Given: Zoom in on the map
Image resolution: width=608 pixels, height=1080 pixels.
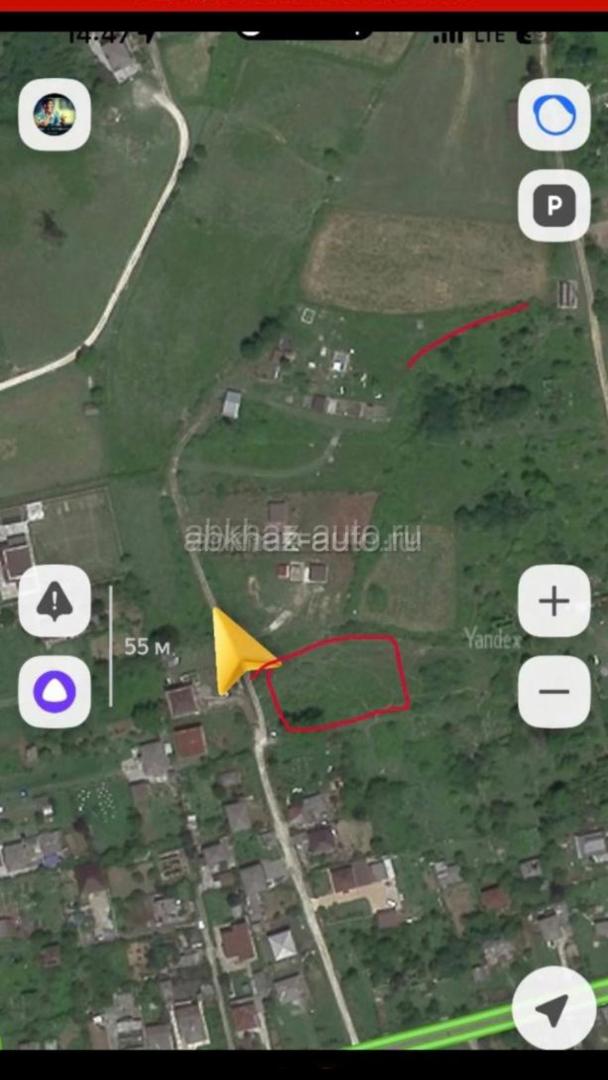Looking at the screenshot, I should [x=554, y=601].
